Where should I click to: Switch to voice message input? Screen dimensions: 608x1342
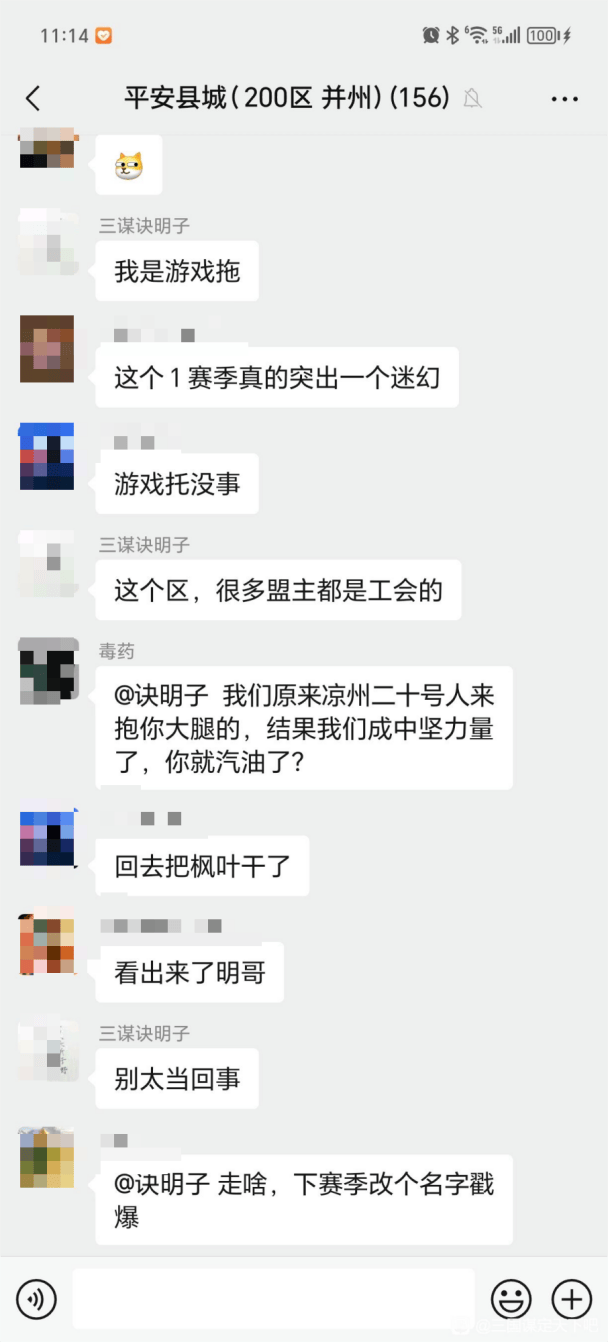pyautogui.click(x=37, y=1299)
